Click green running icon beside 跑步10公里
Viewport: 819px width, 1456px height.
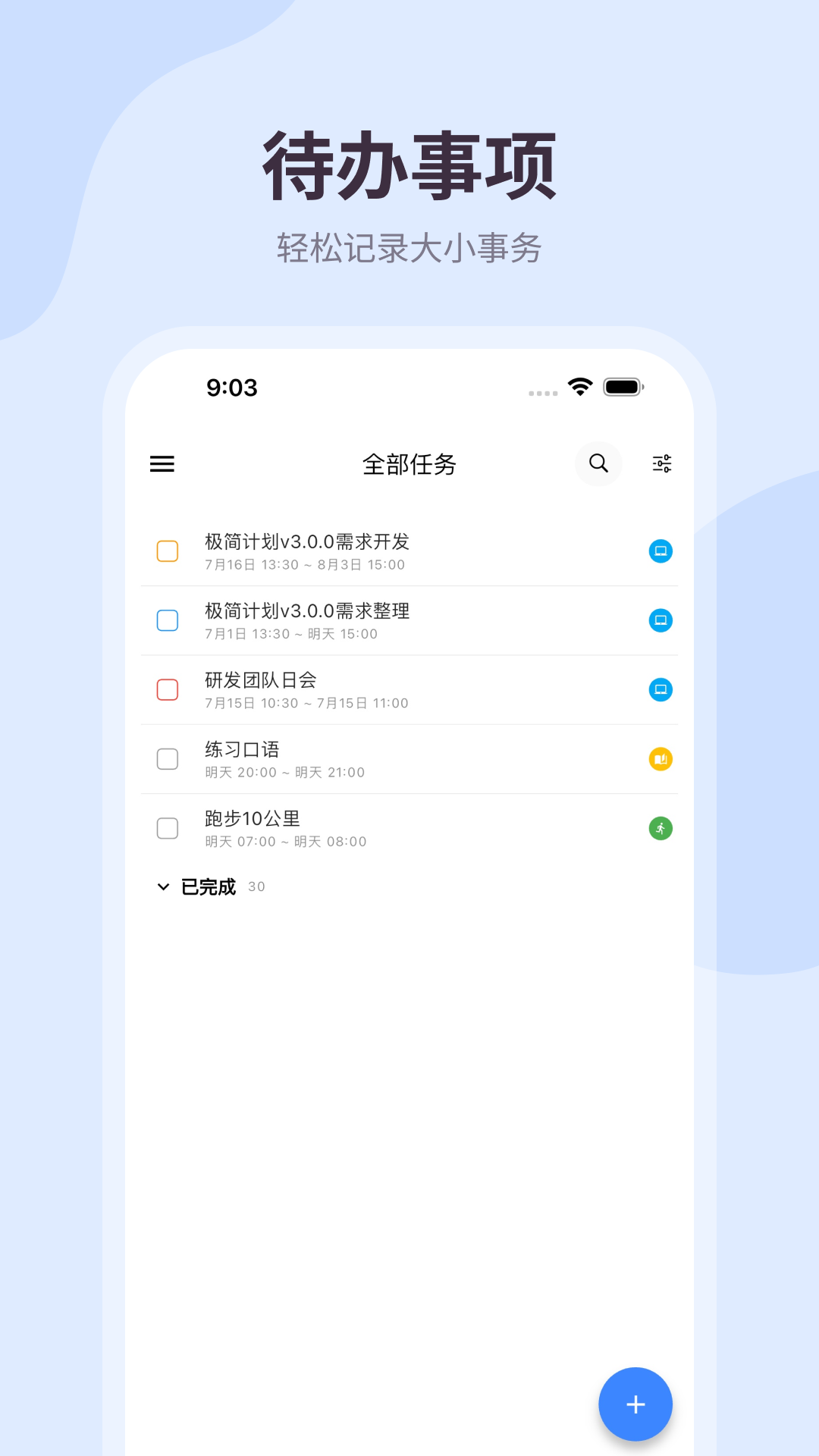pos(660,828)
